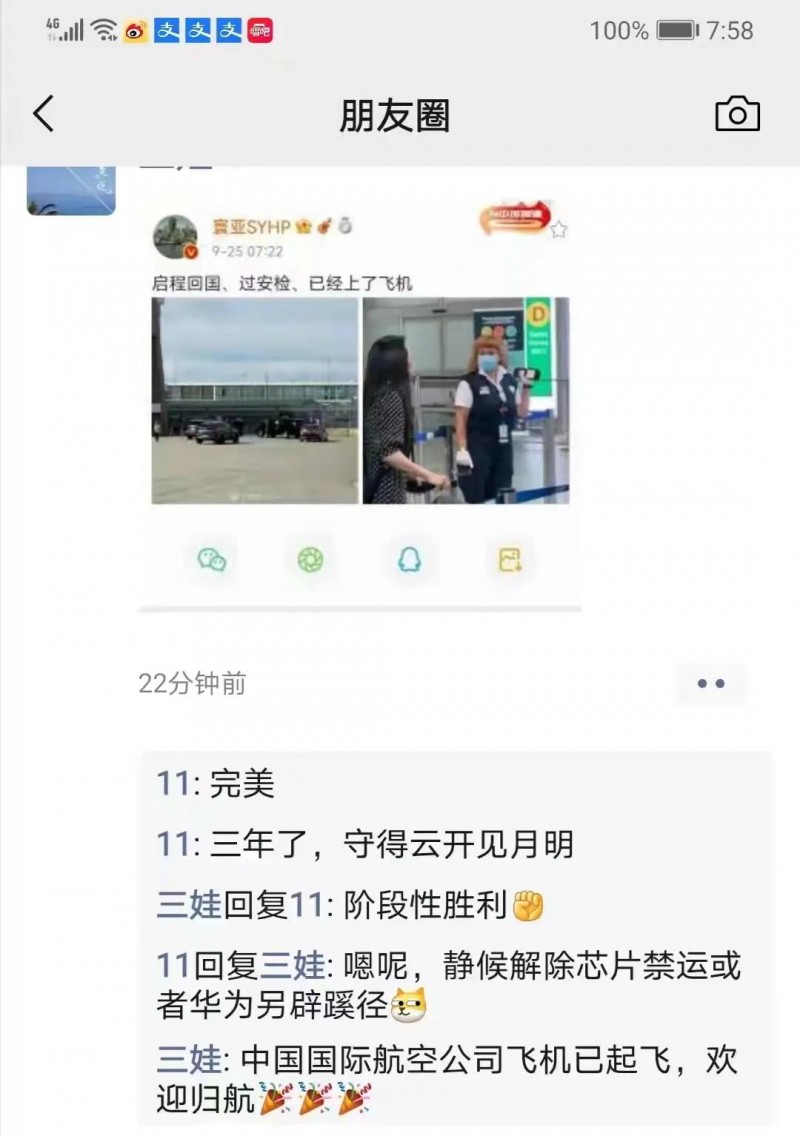Screen dimensions: 800x1136
Task: Open the like and comment options button
Action: coord(711,684)
